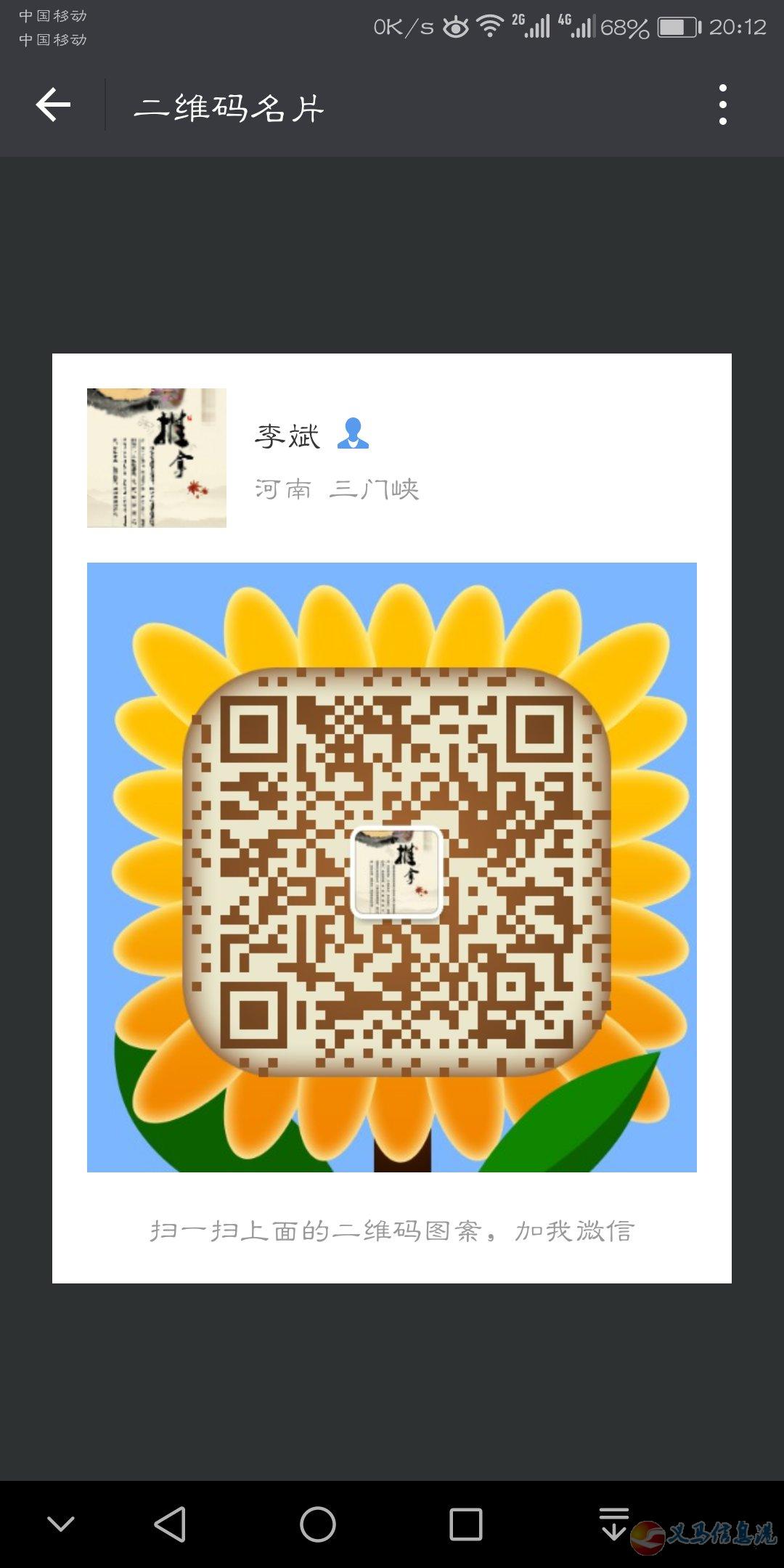Image resolution: width=784 pixels, height=1568 pixels.
Task: Tap the system back triangle
Action: (171, 1524)
